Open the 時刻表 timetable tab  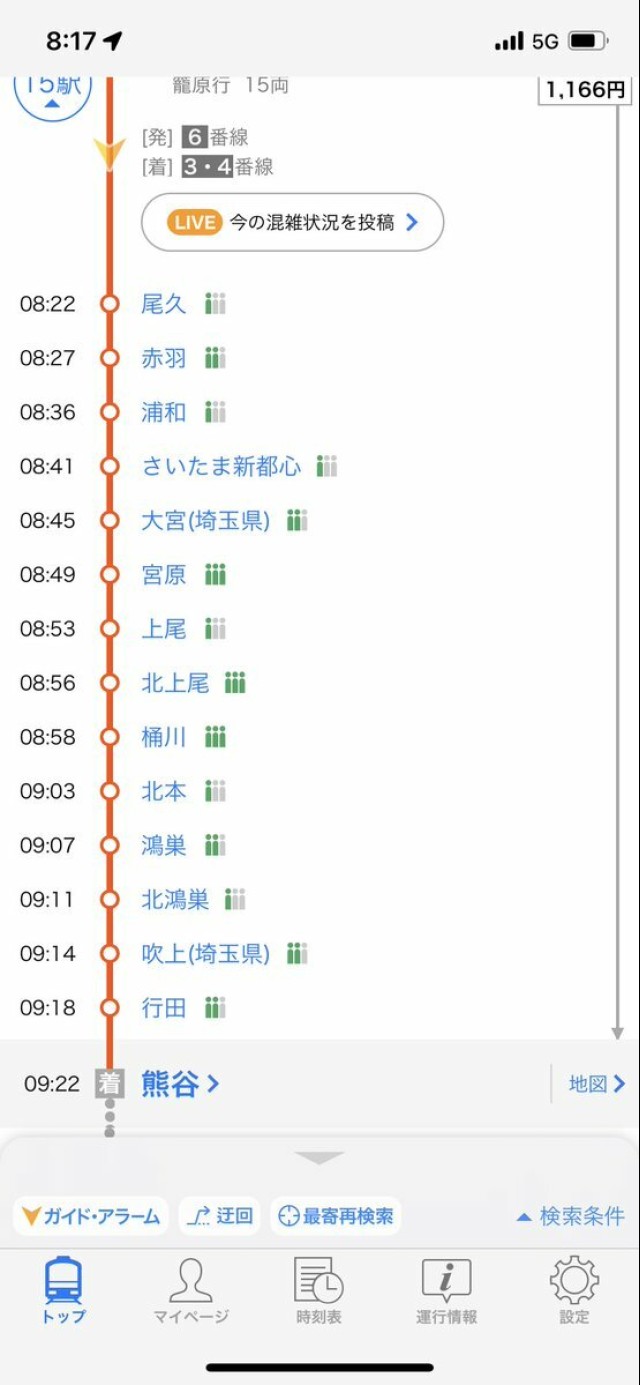coord(319,1292)
